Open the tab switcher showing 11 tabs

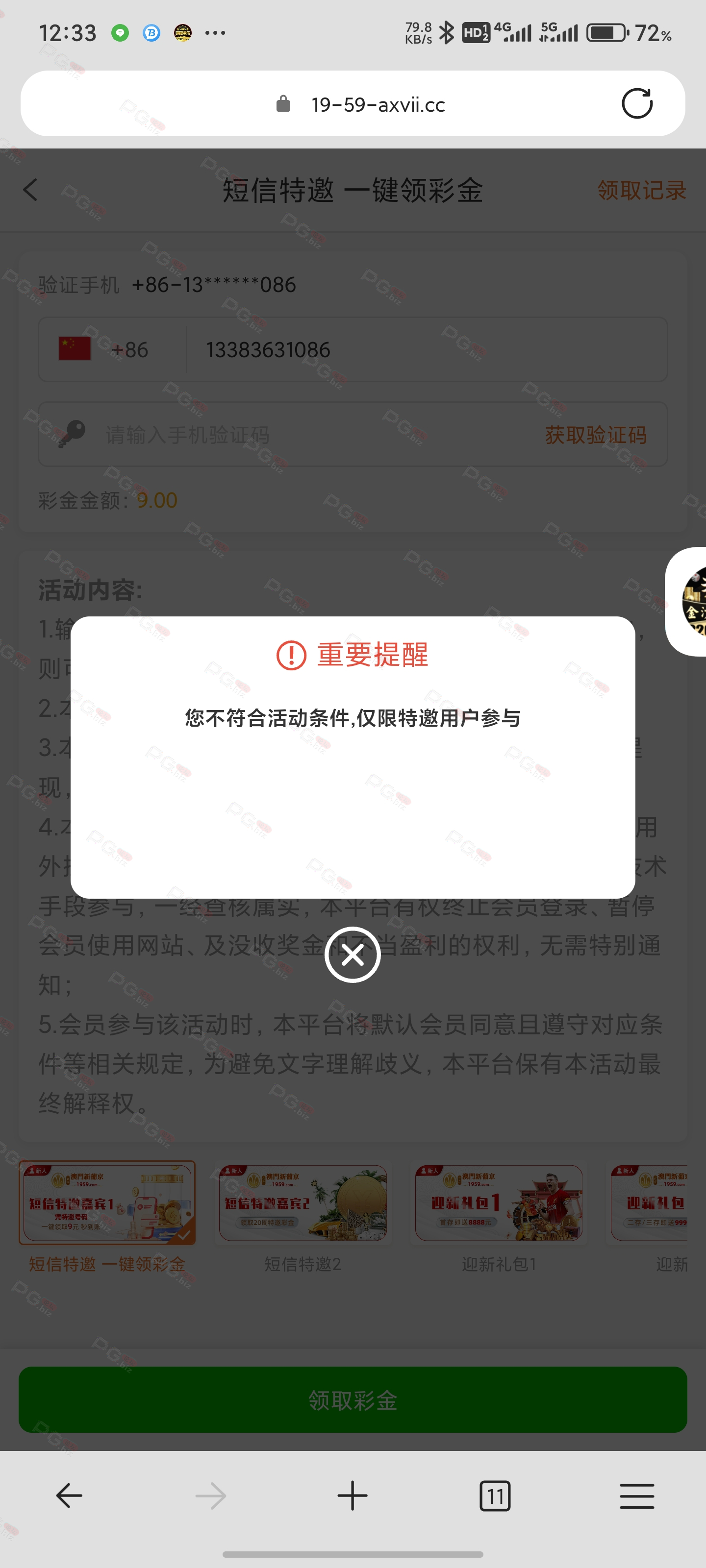(x=495, y=1495)
